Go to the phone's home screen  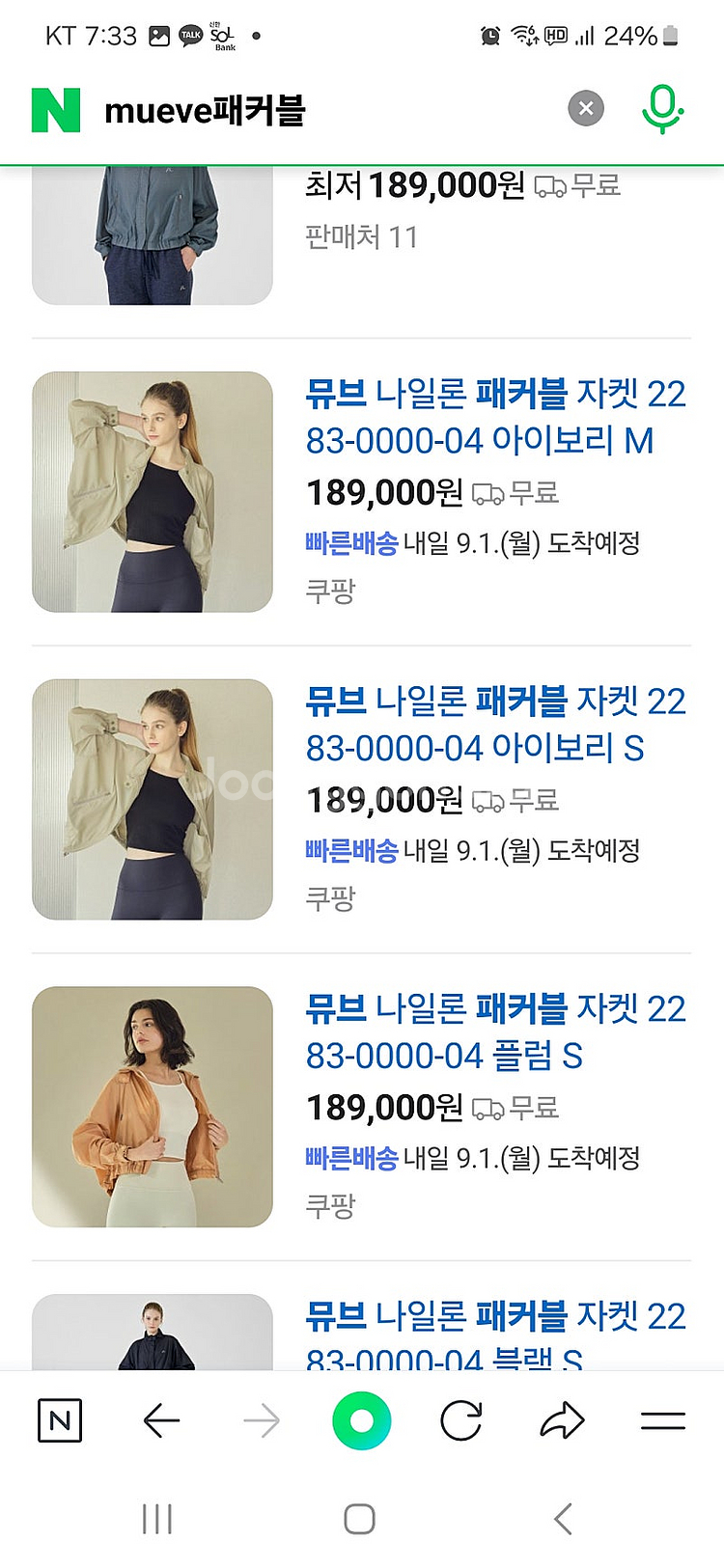(x=359, y=1519)
